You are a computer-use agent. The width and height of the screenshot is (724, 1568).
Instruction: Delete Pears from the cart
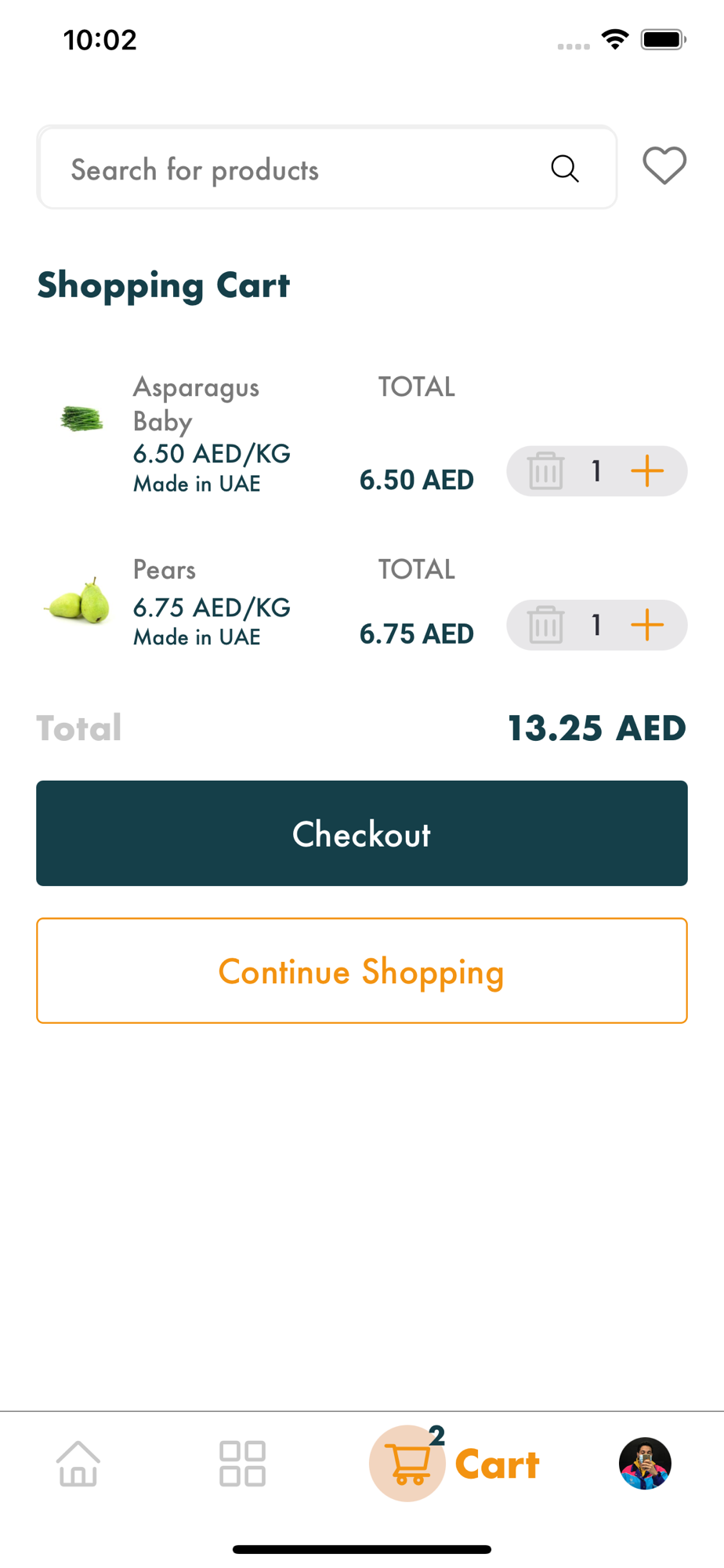coord(546,625)
